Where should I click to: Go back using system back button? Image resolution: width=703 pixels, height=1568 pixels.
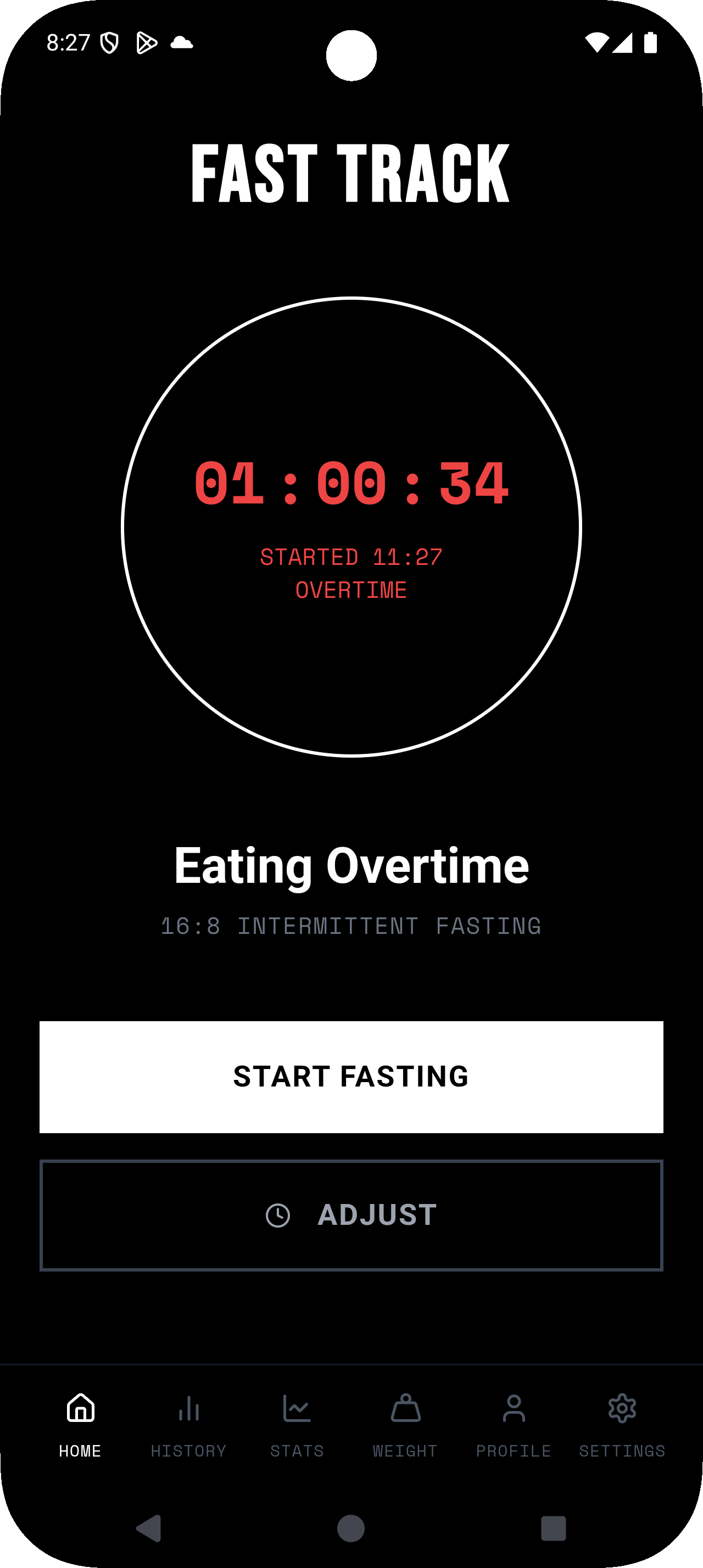tap(148, 1528)
